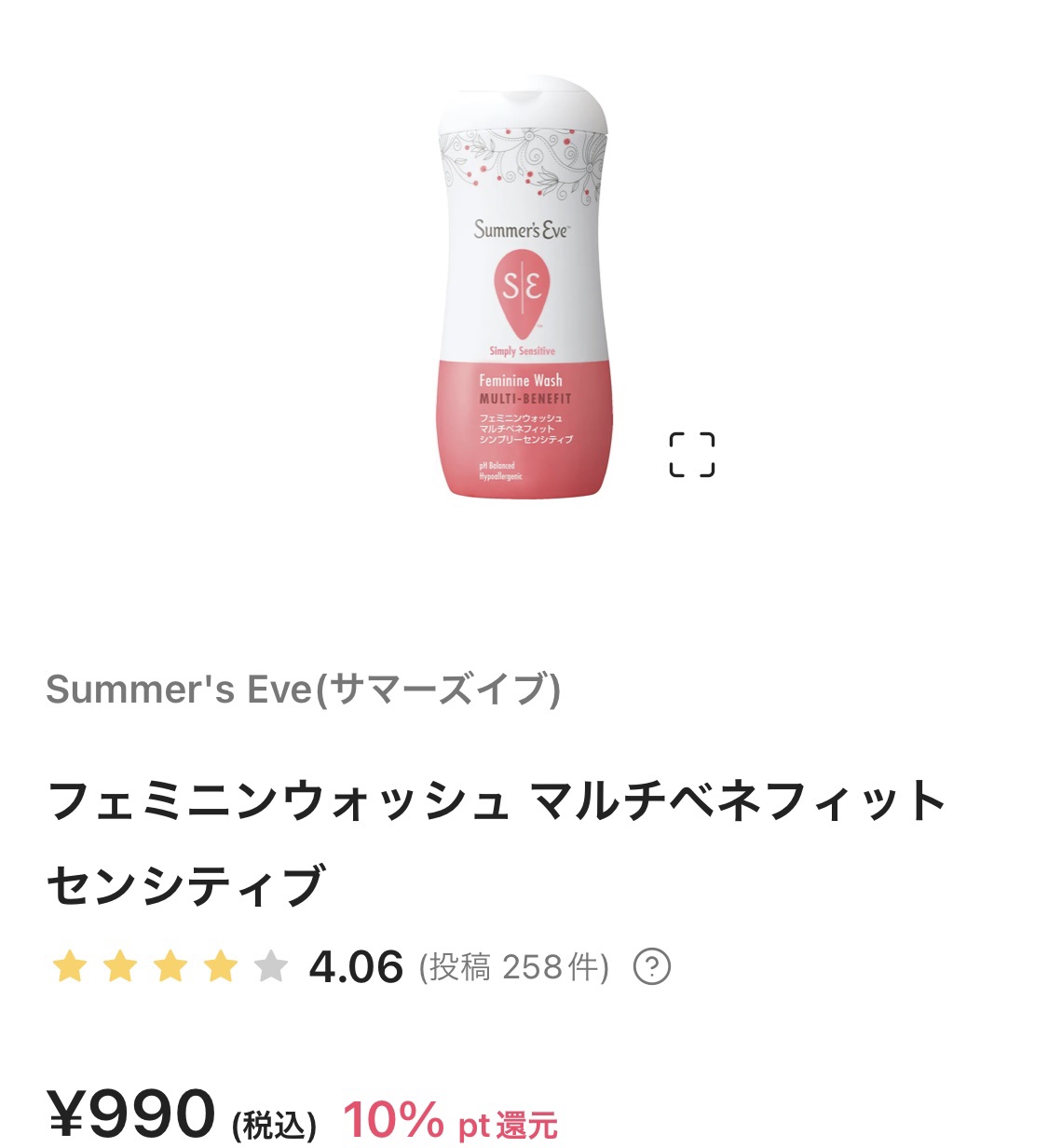1048x1148 pixels.
Task: Open the Summer's Eve bottle product image
Action: point(524,289)
